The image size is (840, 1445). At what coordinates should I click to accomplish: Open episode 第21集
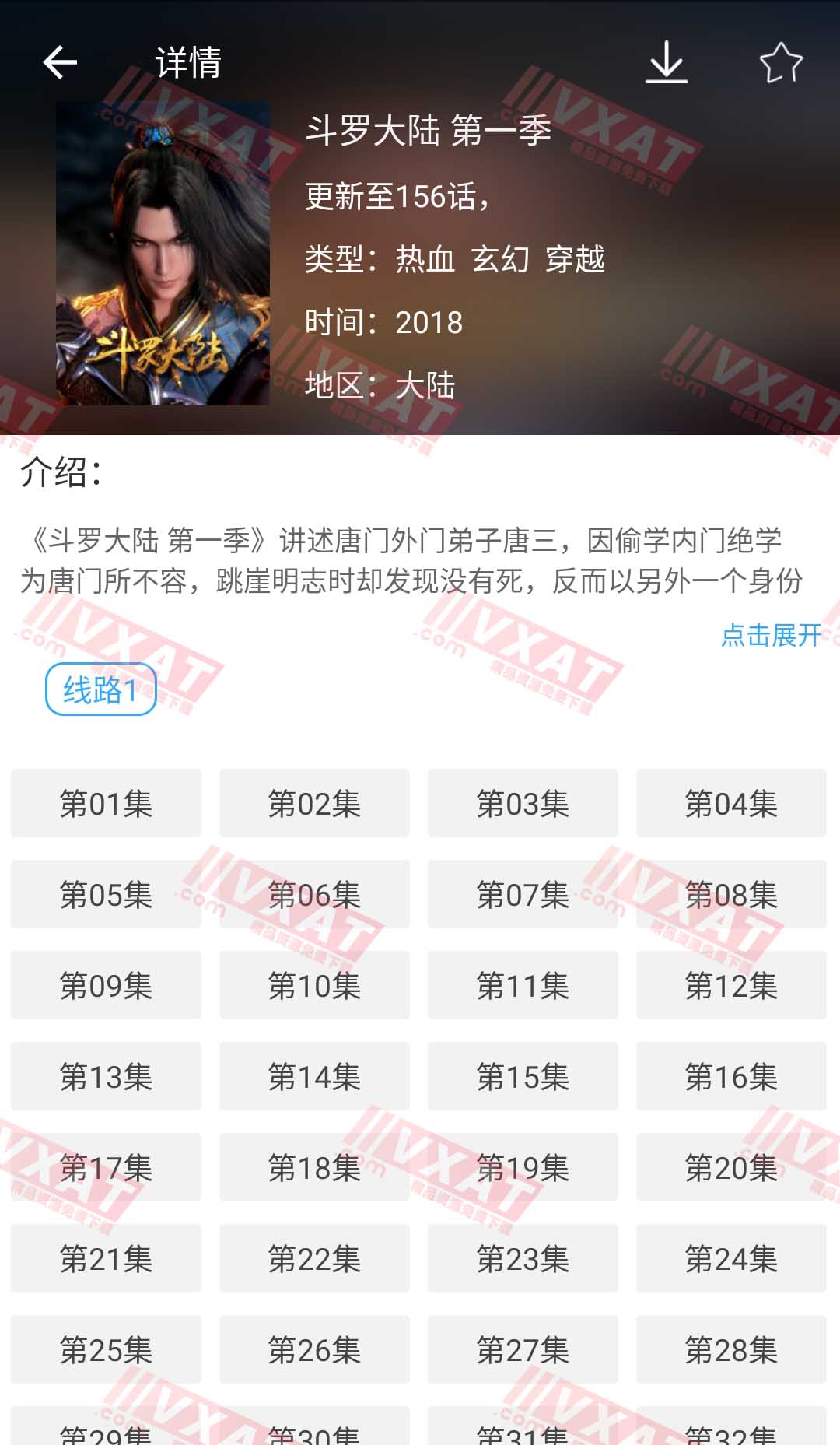pos(106,1259)
